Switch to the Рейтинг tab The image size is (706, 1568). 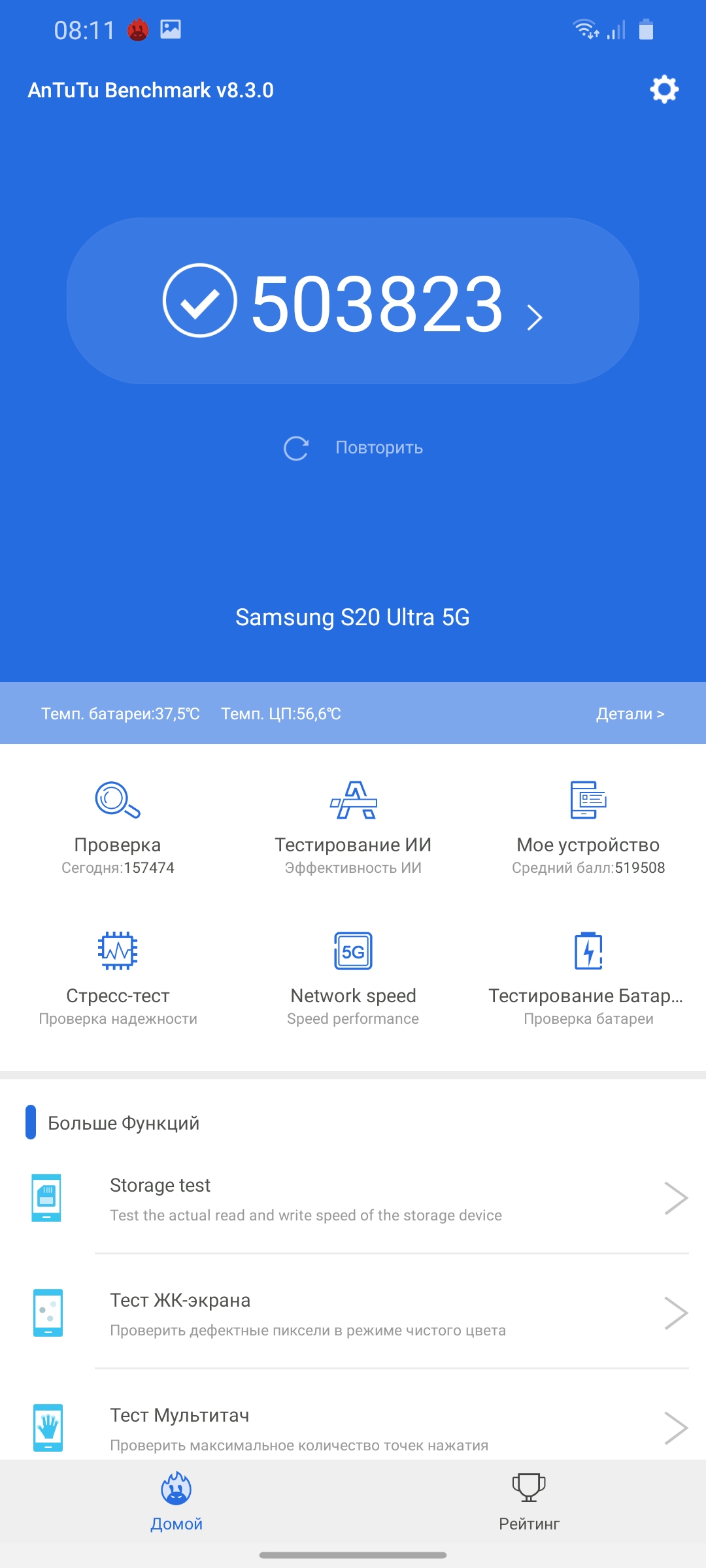coord(529,1501)
